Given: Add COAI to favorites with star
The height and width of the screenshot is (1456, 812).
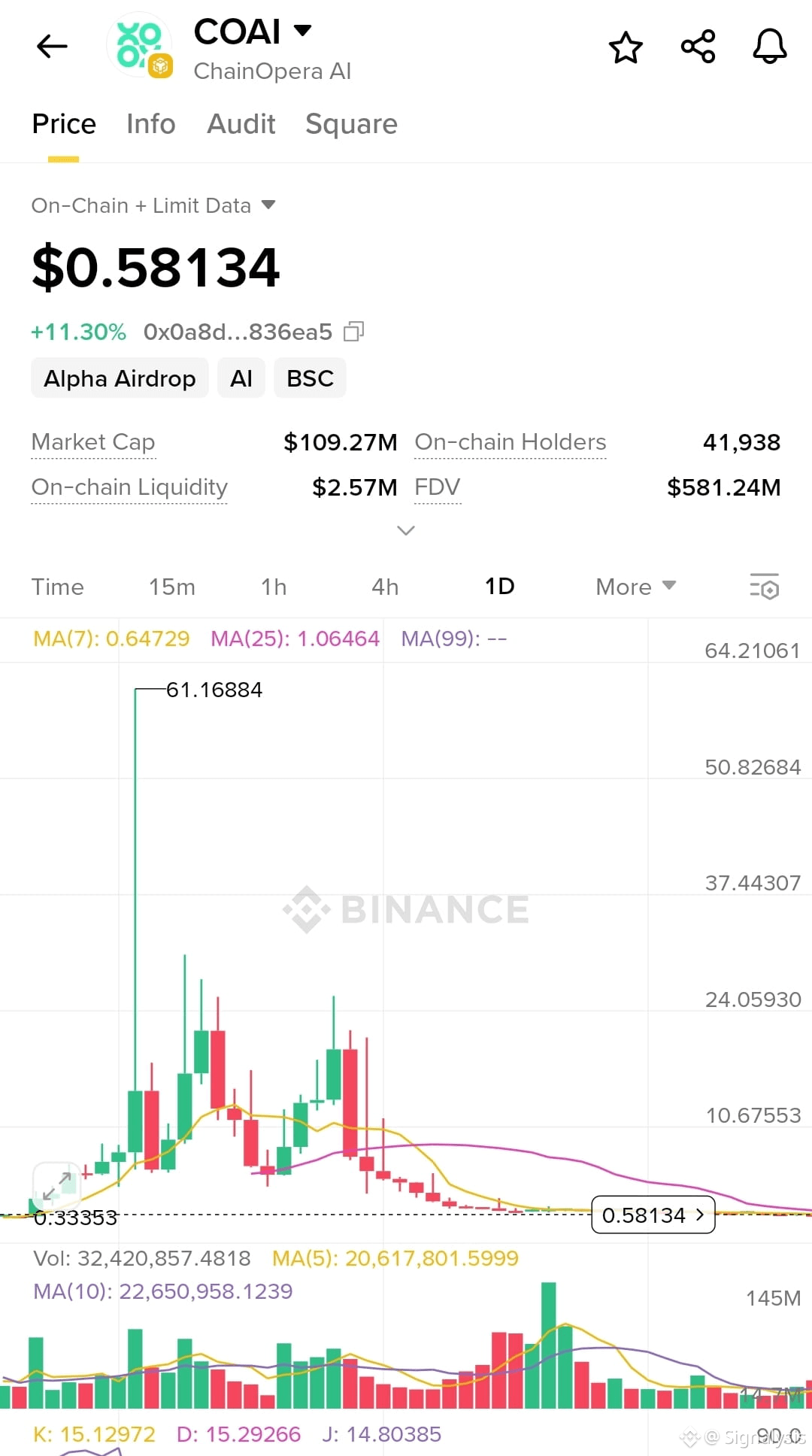Looking at the screenshot, I should point(626,47).
